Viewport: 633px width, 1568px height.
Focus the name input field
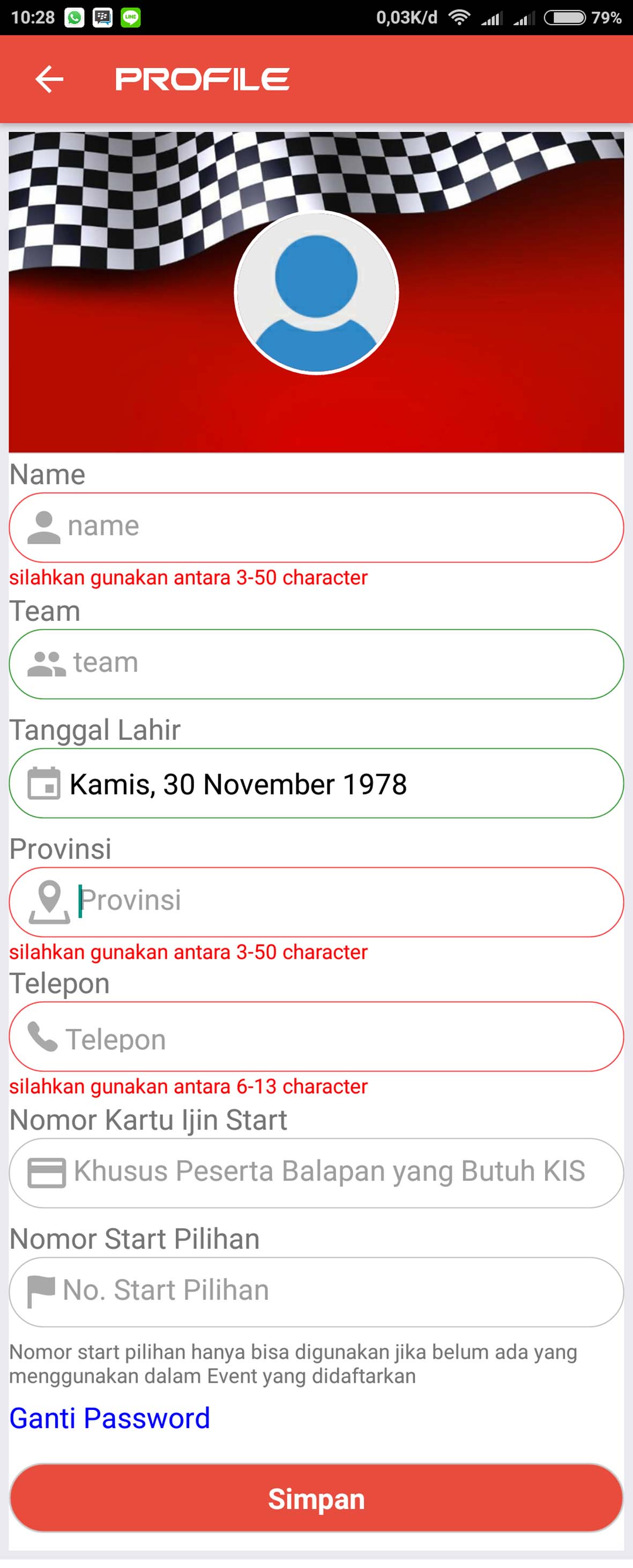tap(316, 526)
